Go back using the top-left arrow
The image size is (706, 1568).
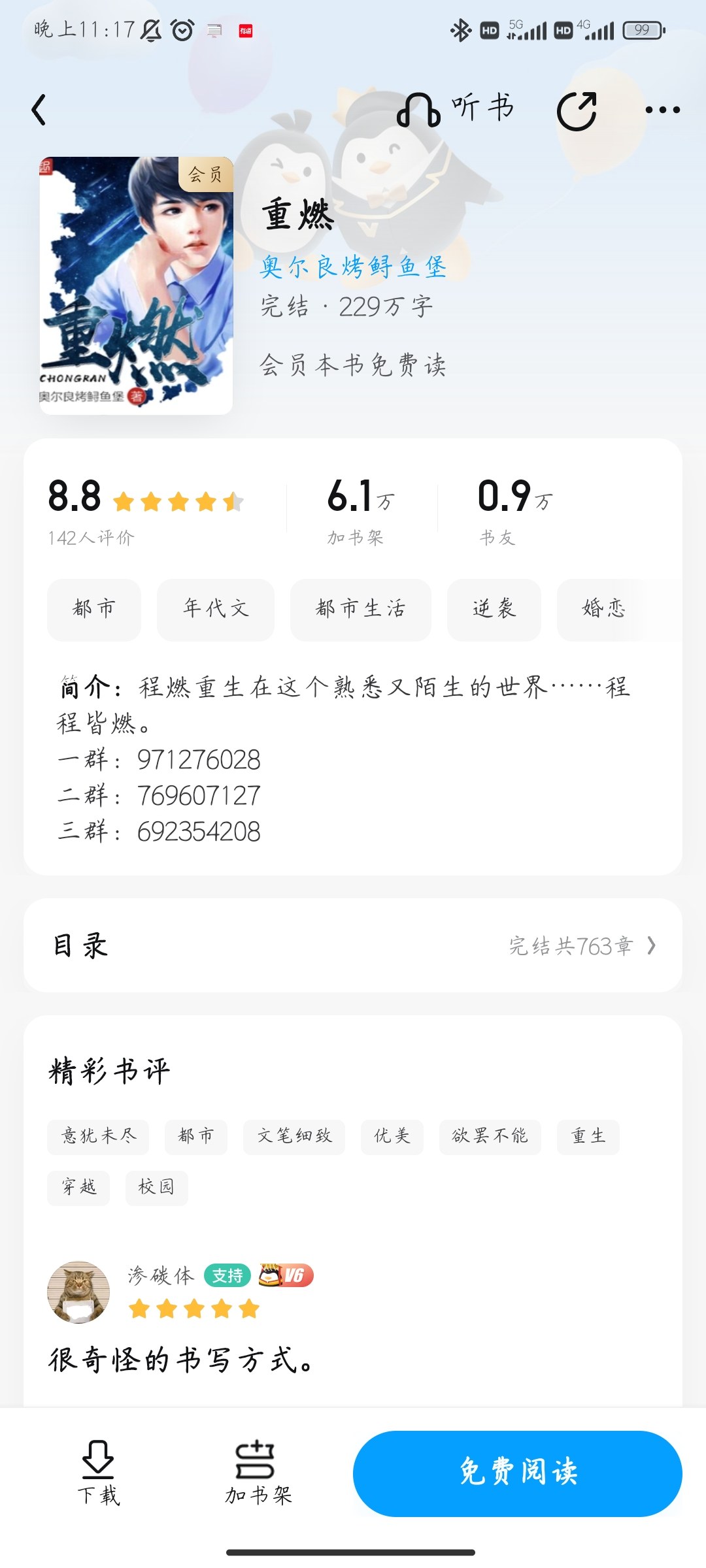39,110
